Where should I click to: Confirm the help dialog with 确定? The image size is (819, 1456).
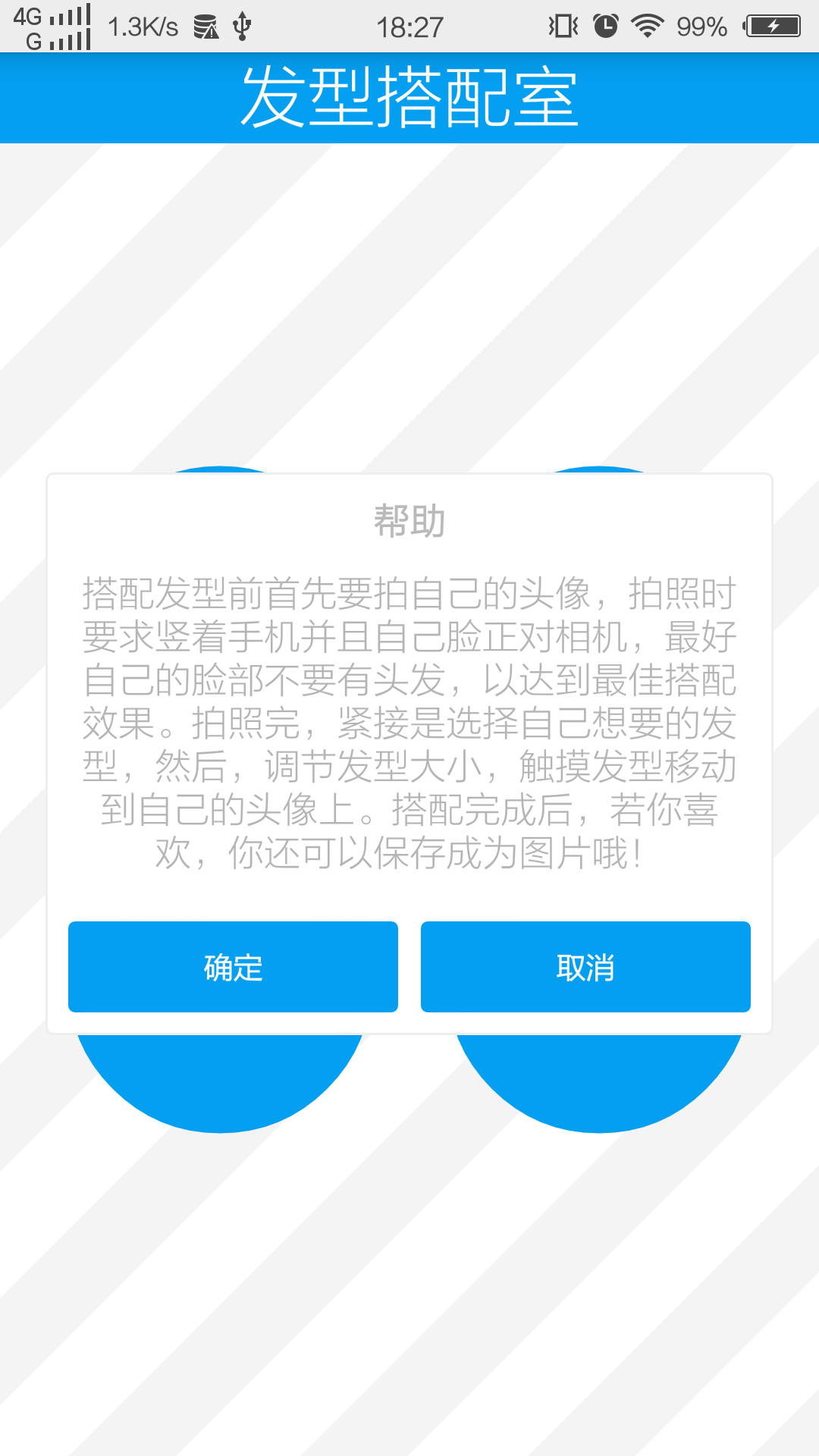tap(233, 967)
